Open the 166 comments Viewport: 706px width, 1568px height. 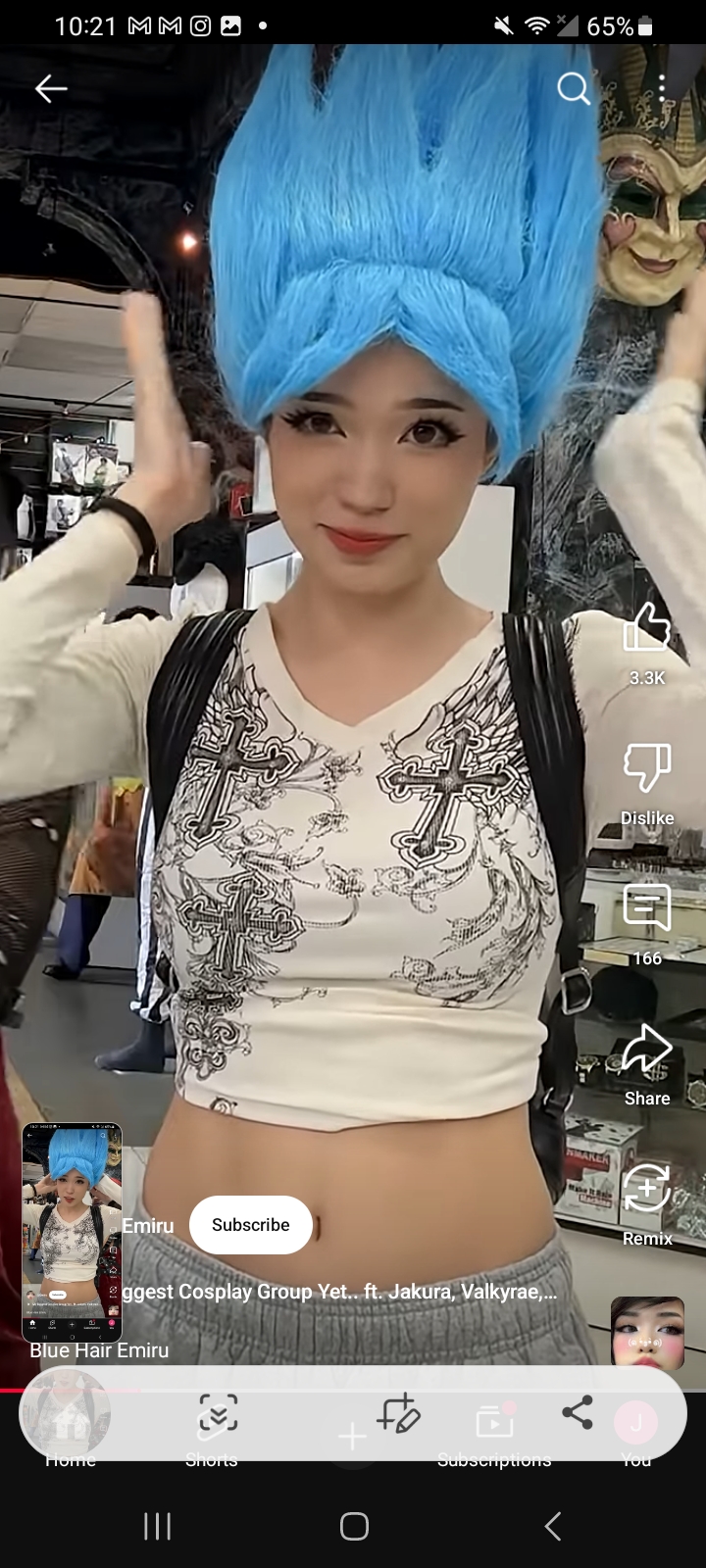647,906
